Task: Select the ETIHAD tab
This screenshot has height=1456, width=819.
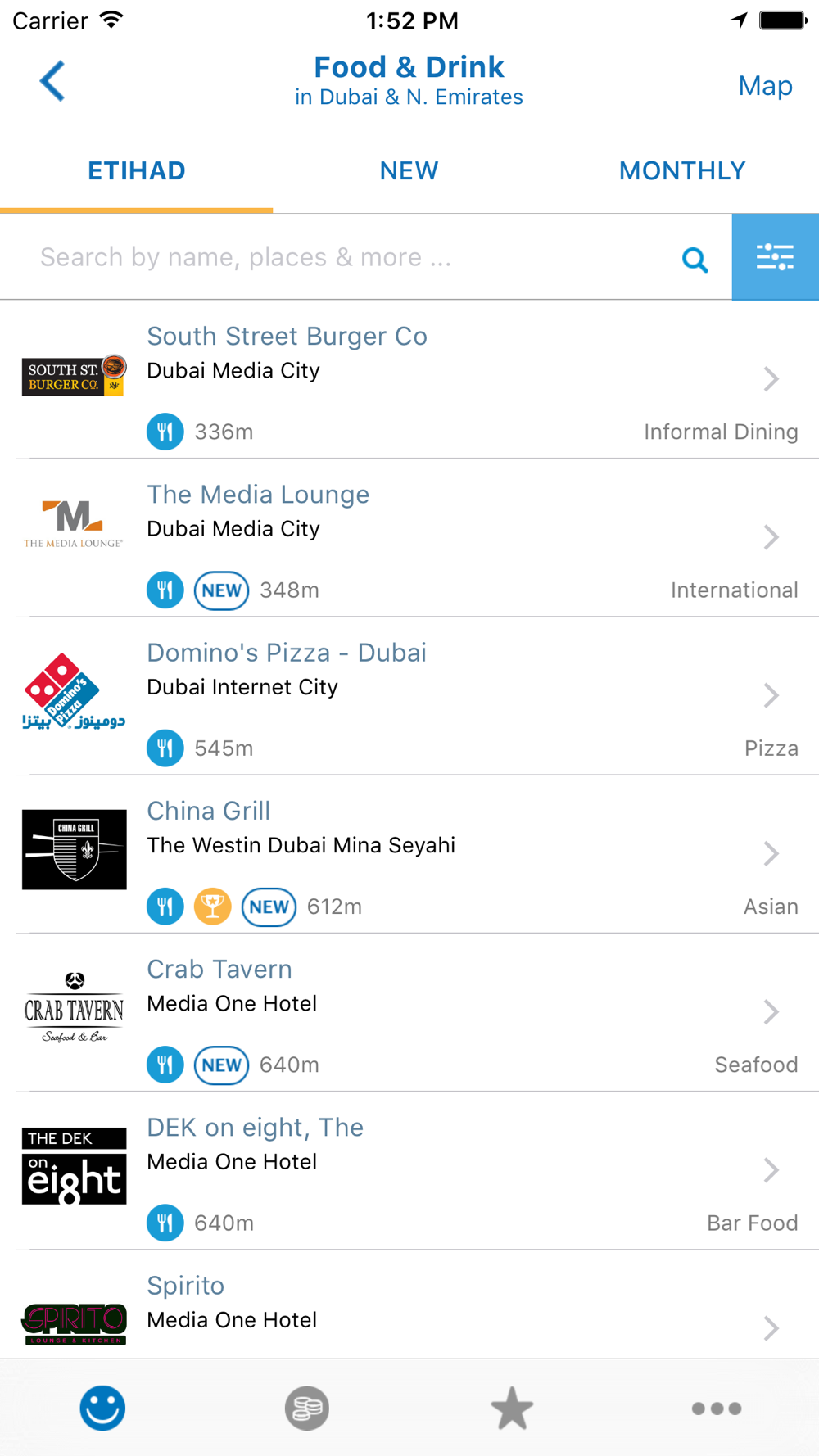Action: click(x=137, y=170)
